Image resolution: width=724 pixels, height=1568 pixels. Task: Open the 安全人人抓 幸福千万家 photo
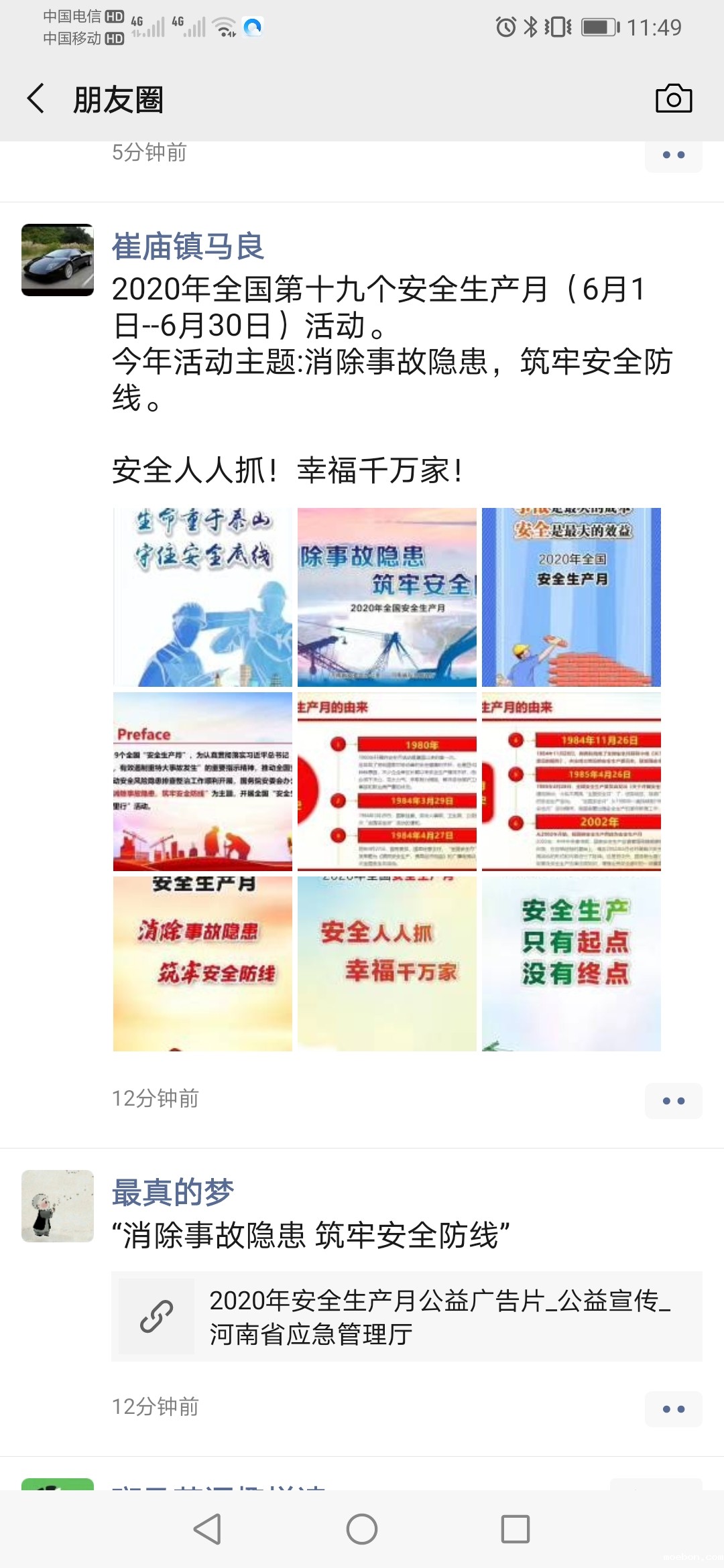[387, 964]
